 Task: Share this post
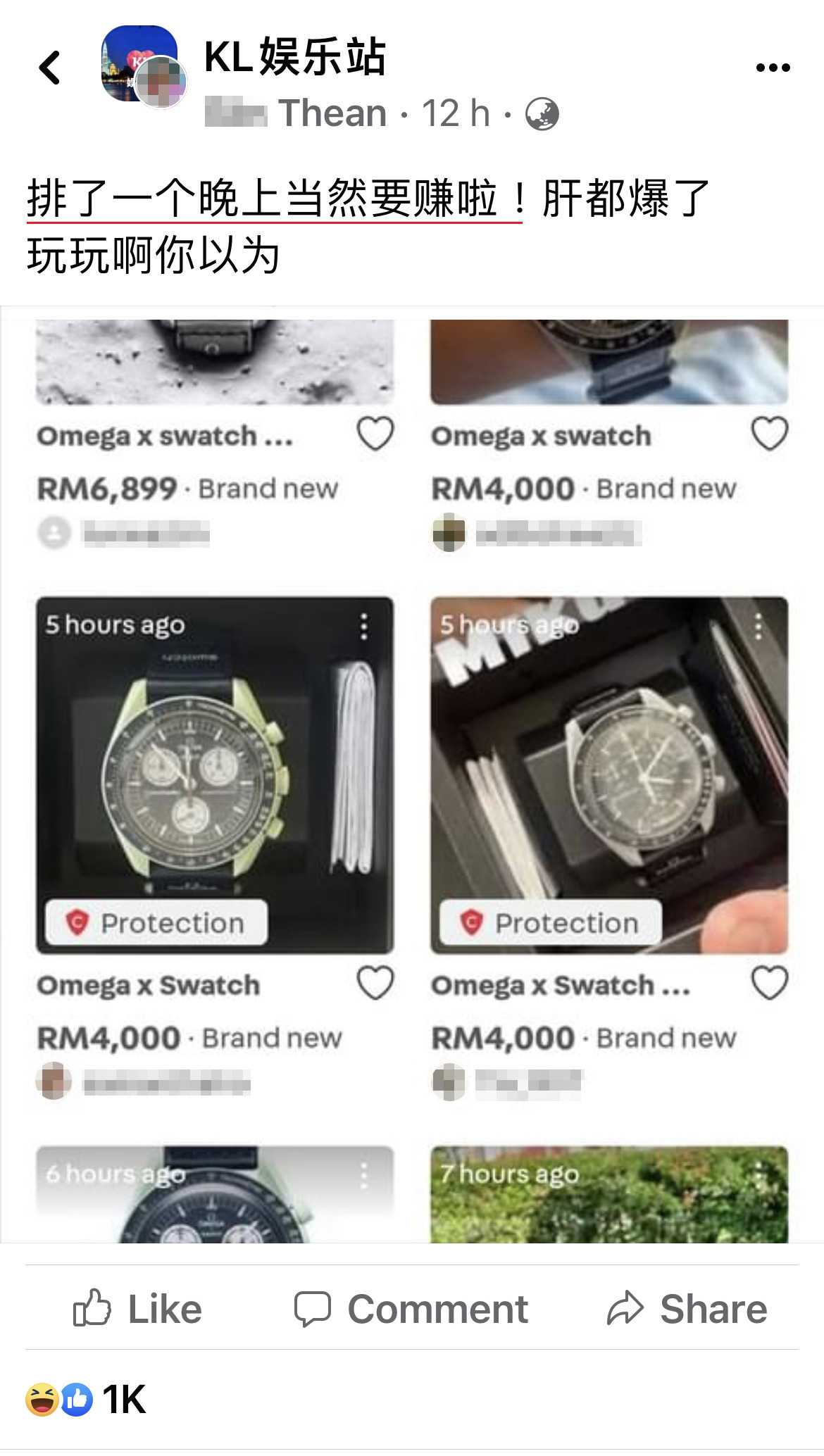[687, 1310]
